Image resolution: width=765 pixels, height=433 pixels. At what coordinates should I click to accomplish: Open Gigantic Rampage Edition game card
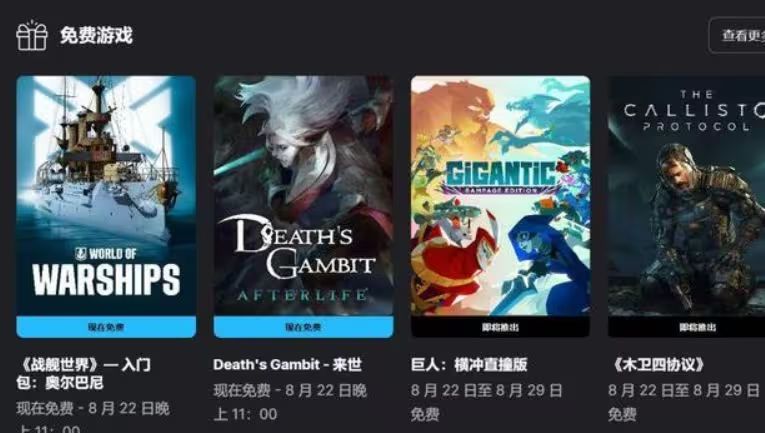[x=500, y=200]
